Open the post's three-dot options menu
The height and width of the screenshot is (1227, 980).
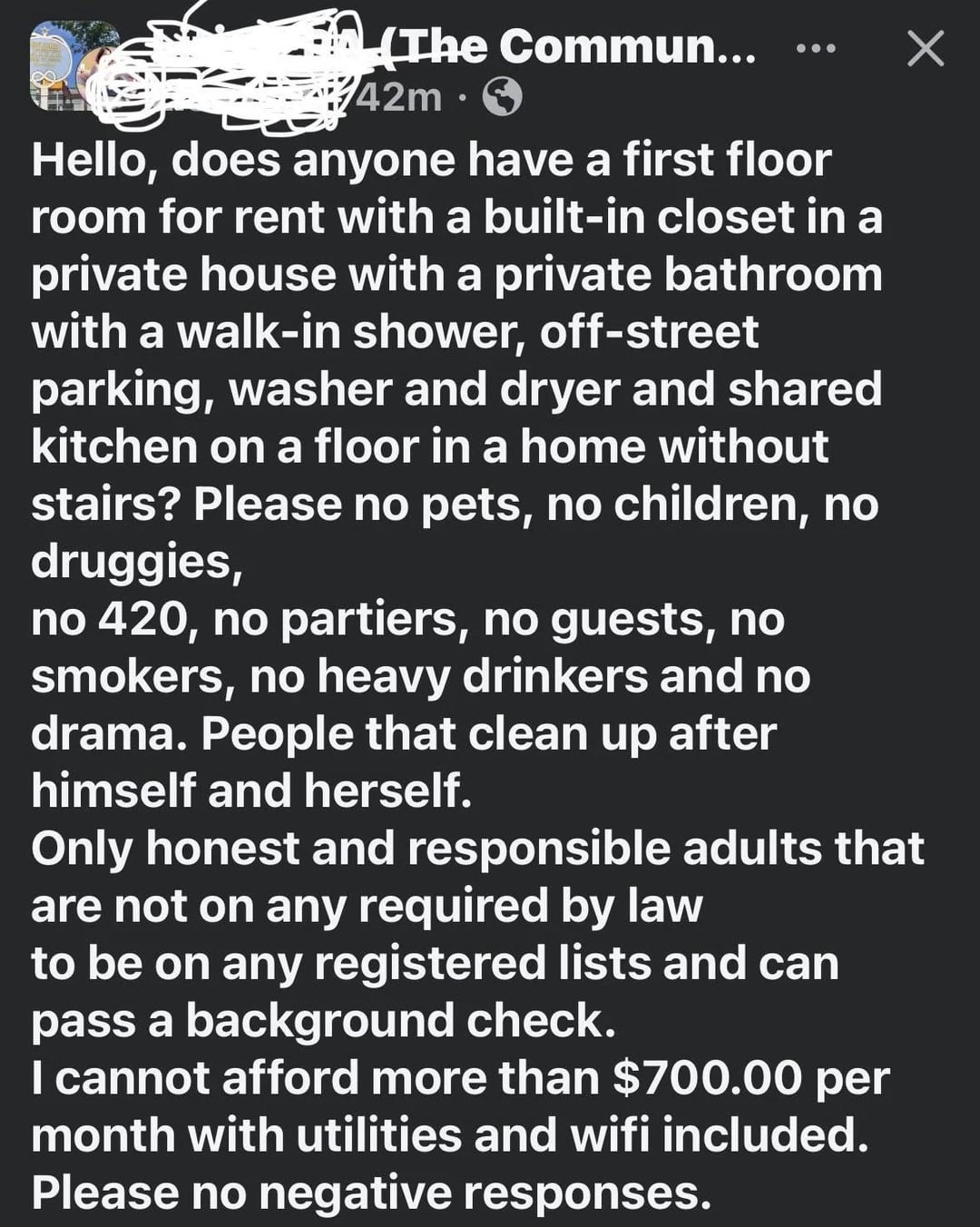(x=815, y=48)
